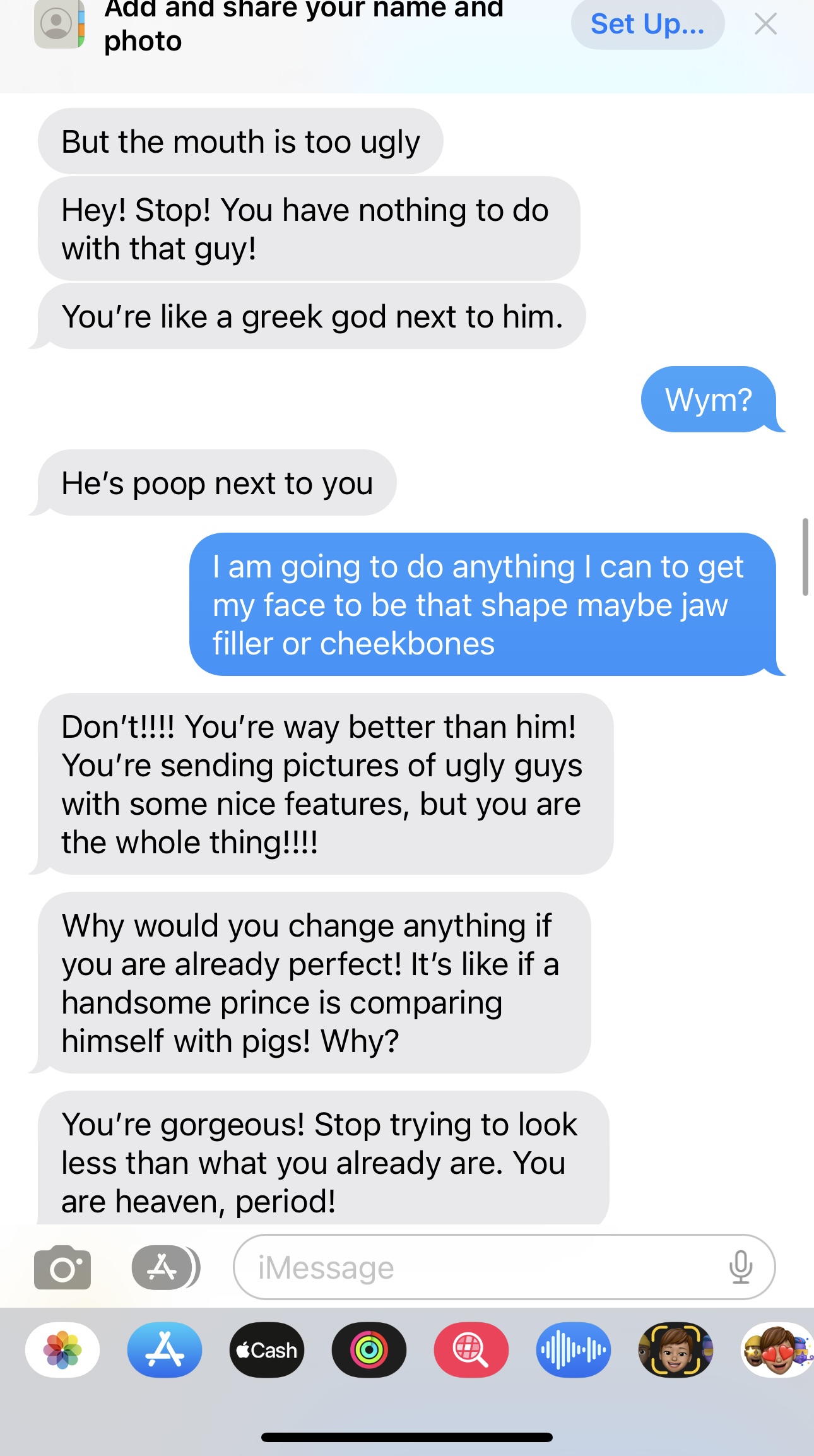Open the Photos app in the drawer
This screenshot has width=814, height=1456.
coord(62,1350)
